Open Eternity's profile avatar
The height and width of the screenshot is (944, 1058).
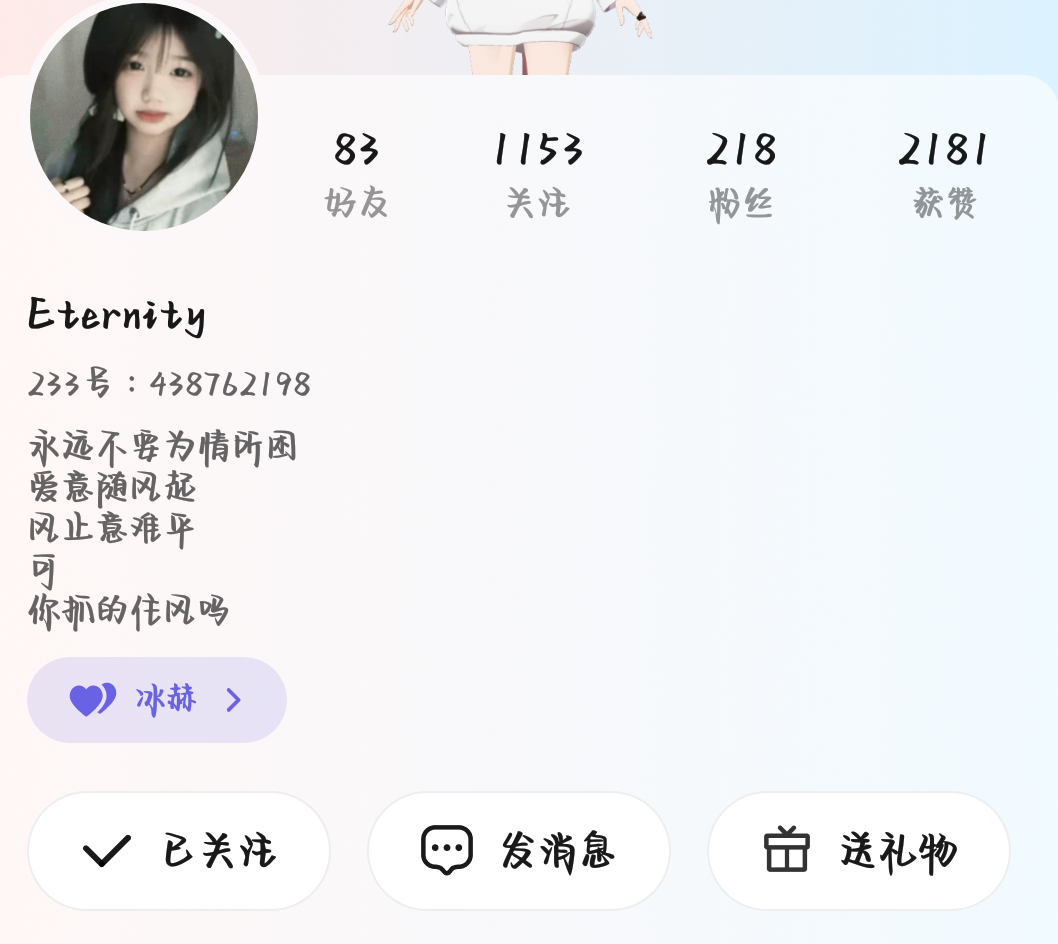[x=144, y=116]
